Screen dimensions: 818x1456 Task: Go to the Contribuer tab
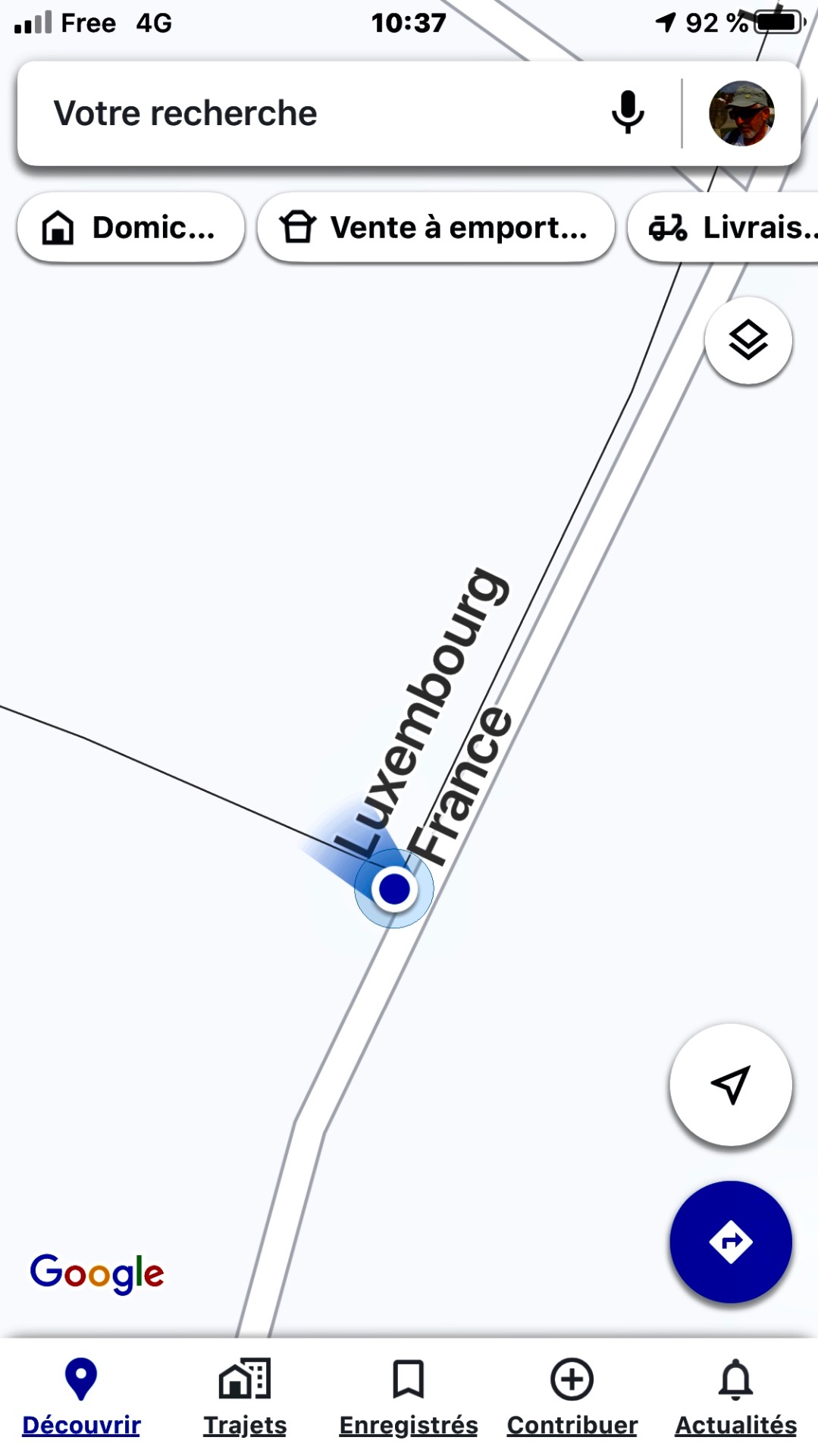click(x=572, y=1397)
